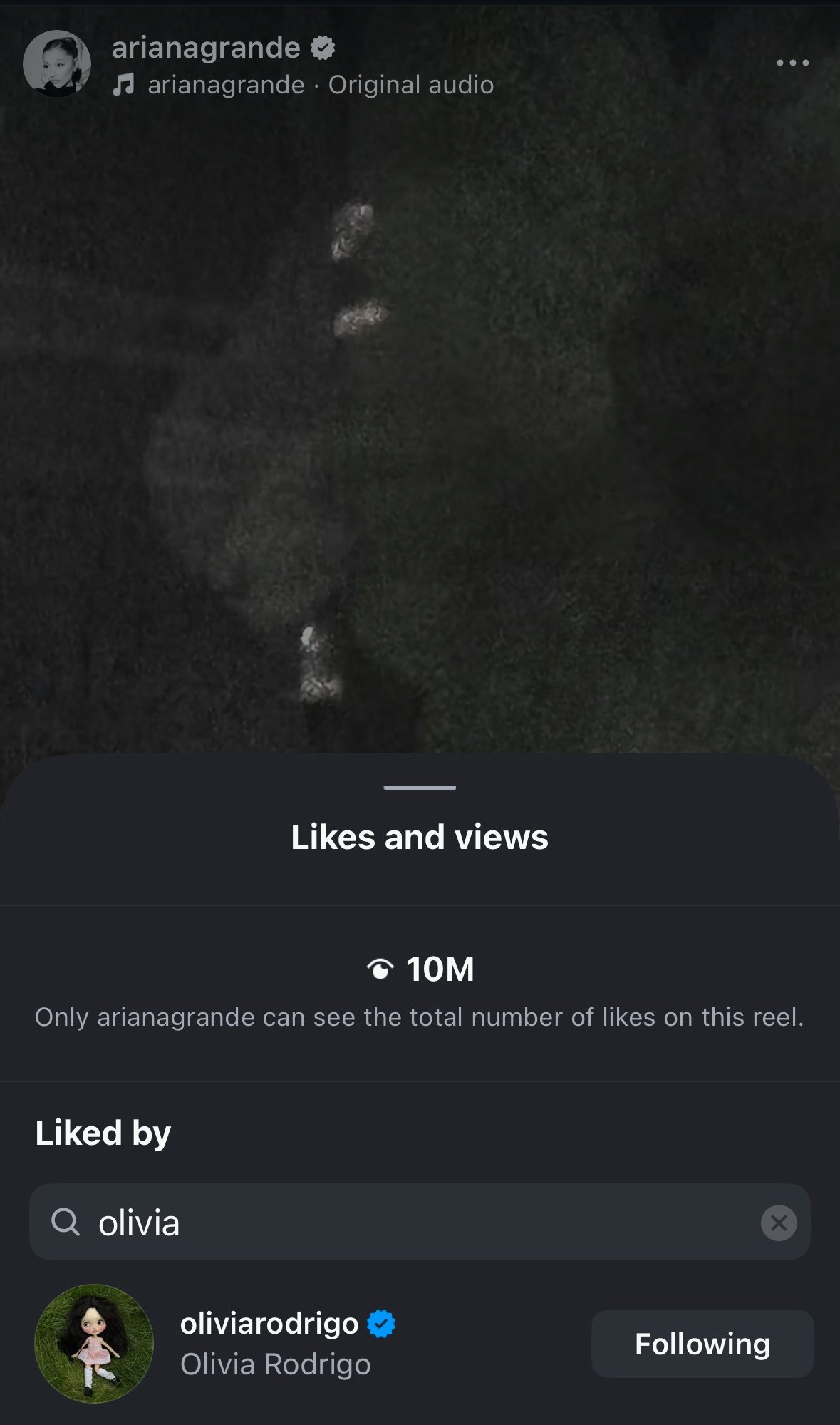Tap the sheet's drag handle
840x1425 pixels.
click(420, 788)
